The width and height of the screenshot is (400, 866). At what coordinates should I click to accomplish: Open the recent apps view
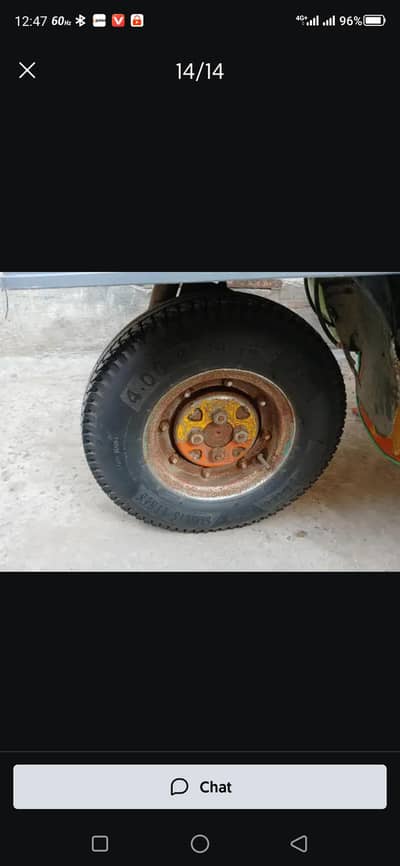point(100,843)
